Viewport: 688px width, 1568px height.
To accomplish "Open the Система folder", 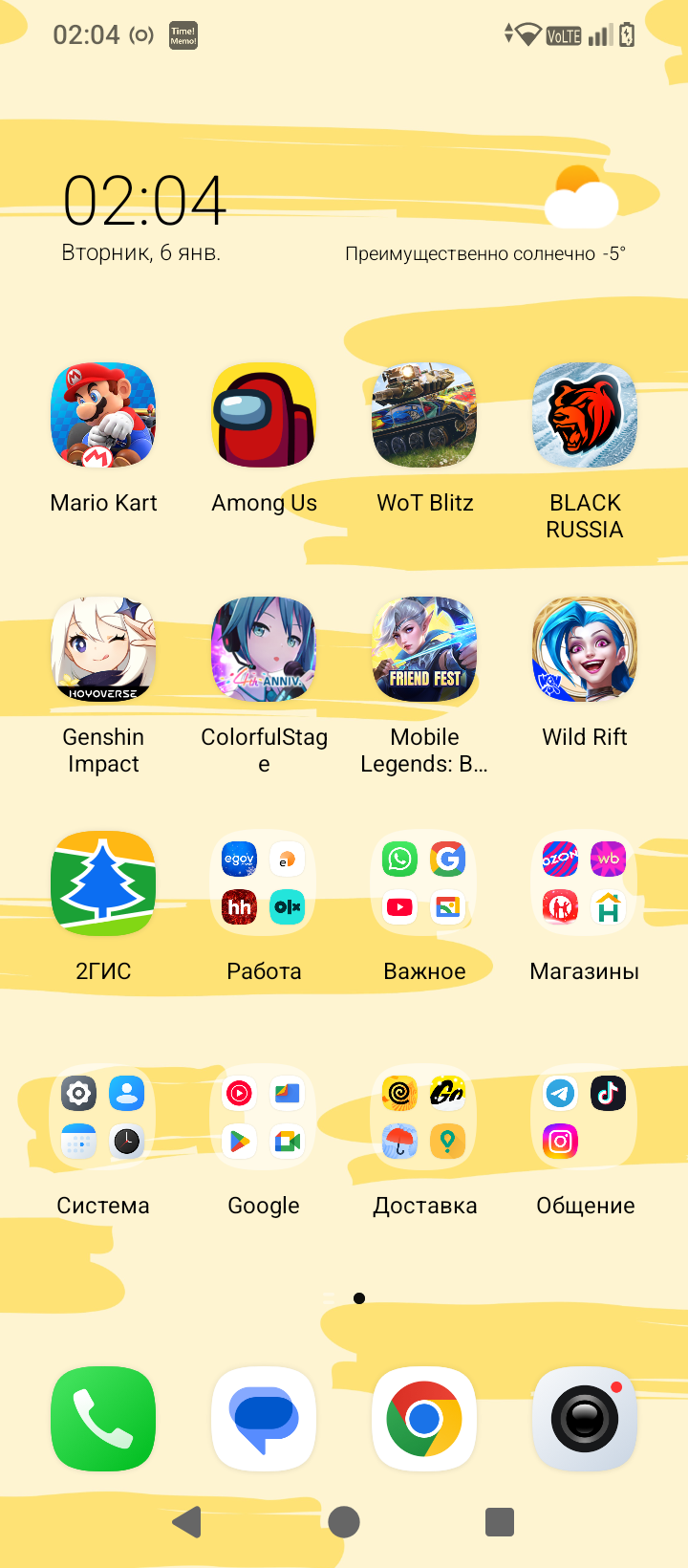I will pos(103,1118).
